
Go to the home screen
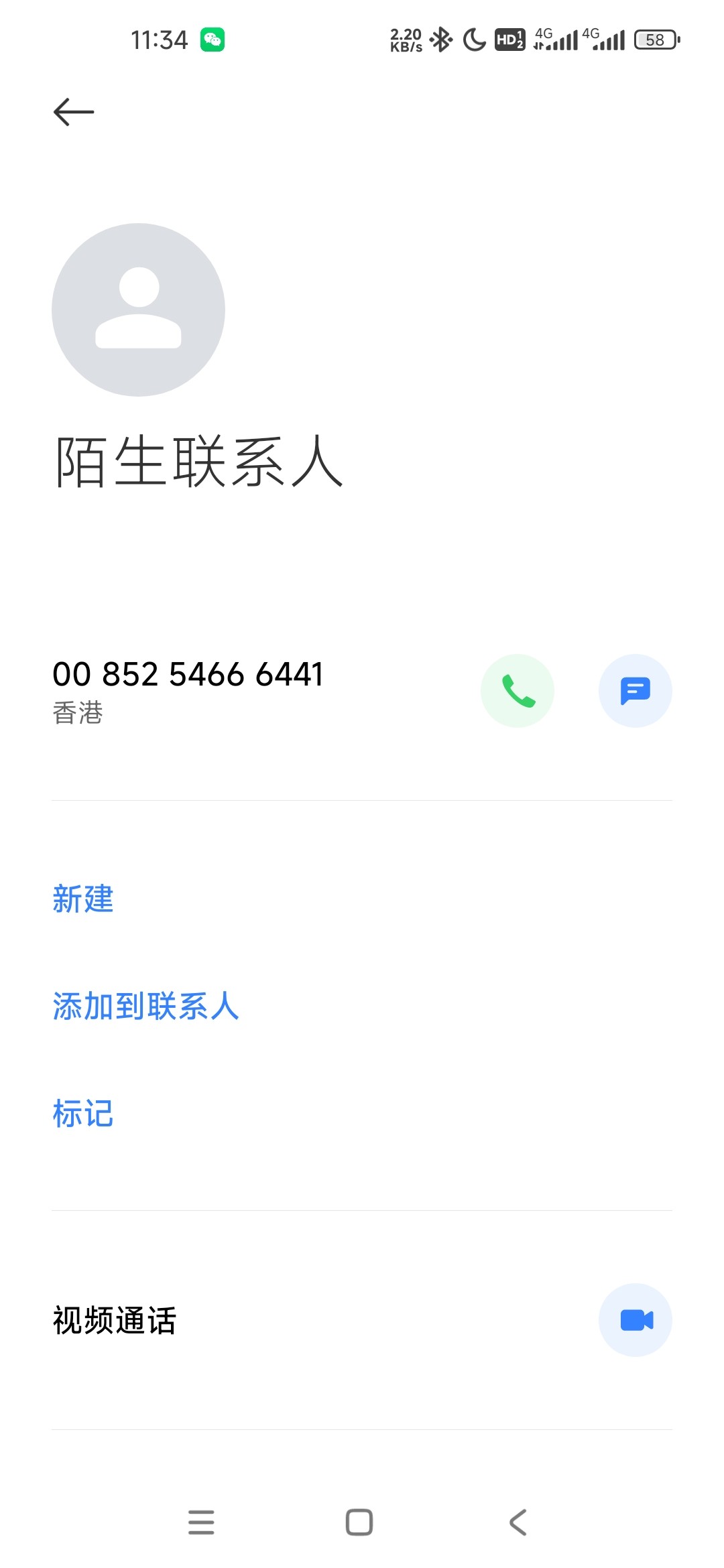point(359,1522)
